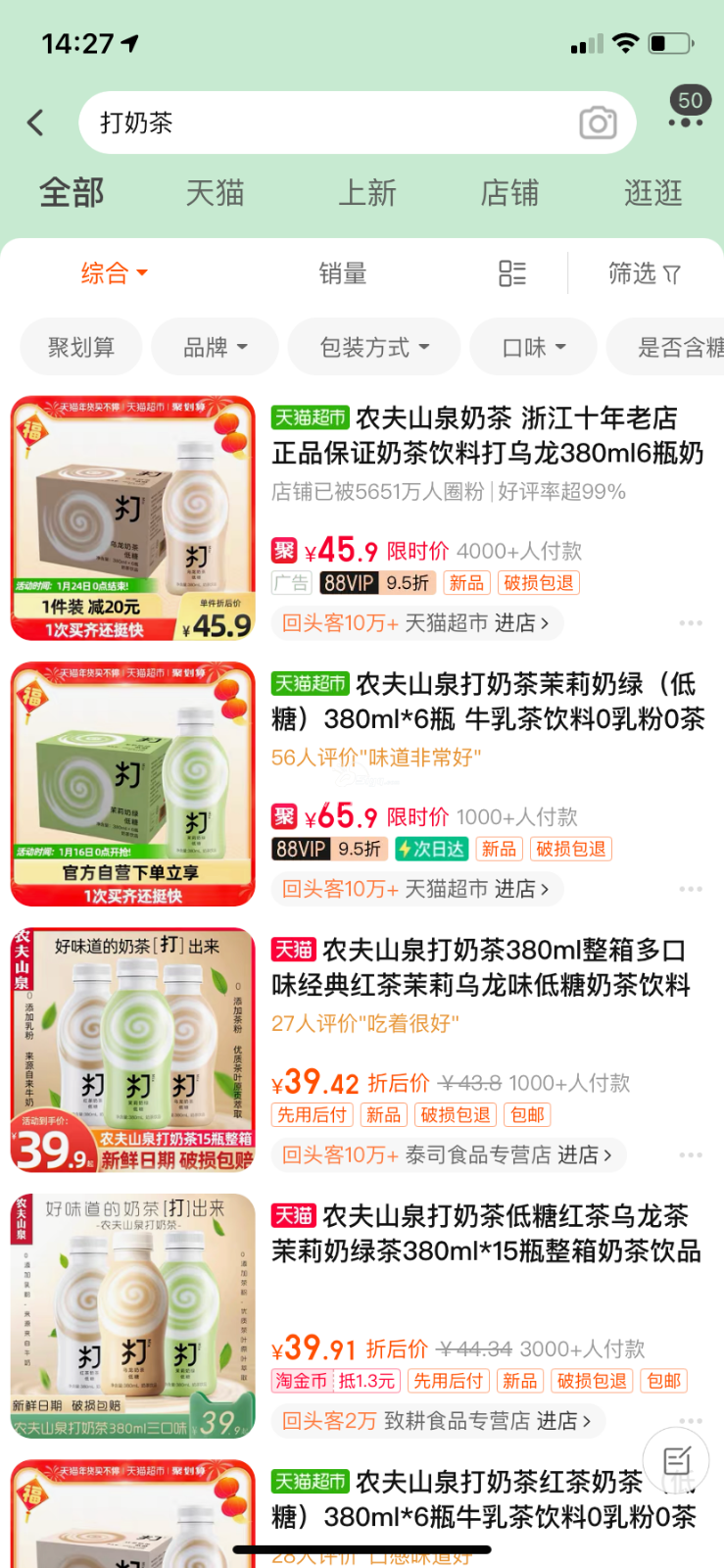
Task: Expand the 品牌 filter dropdown
Action: 215,347
